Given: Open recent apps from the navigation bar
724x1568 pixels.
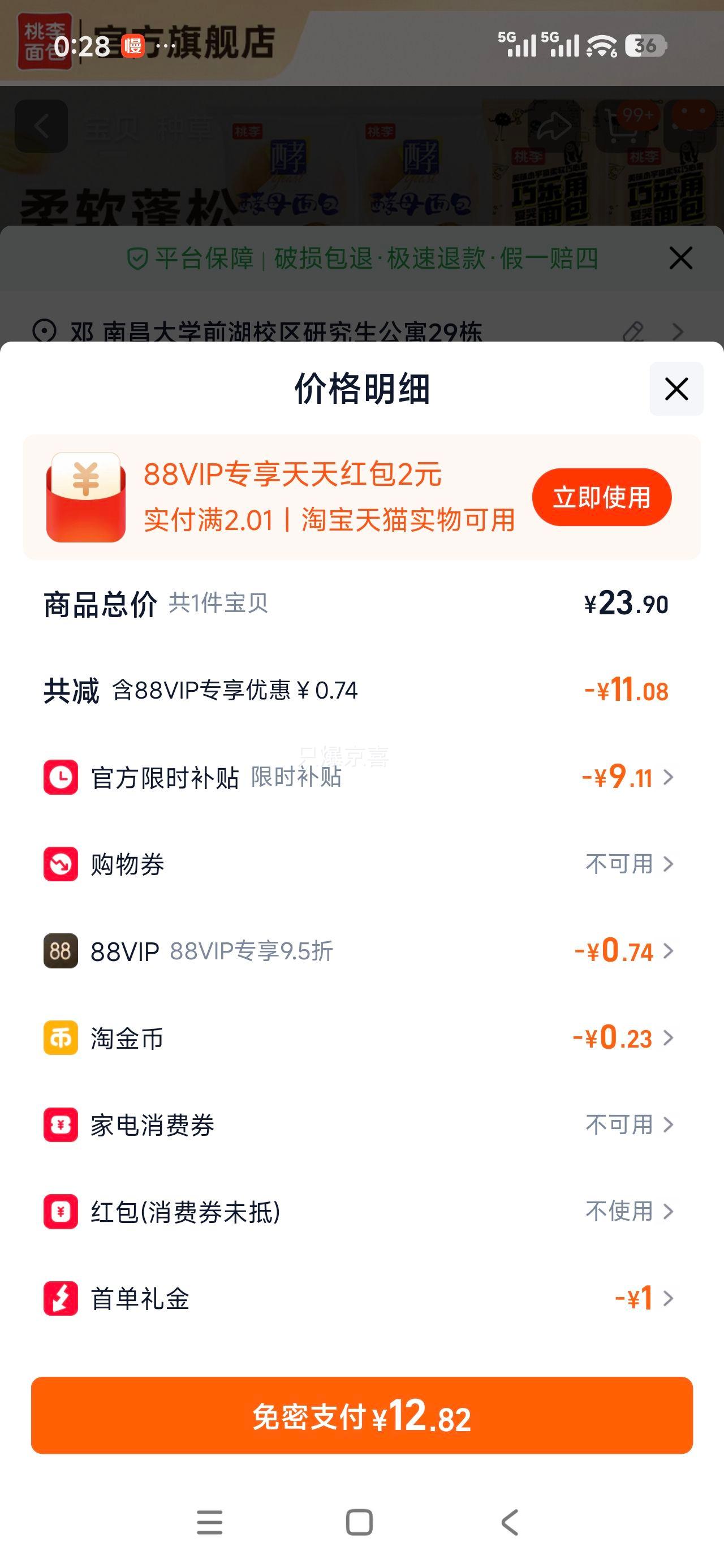Looking at the screenshot, I should 209,1522.
